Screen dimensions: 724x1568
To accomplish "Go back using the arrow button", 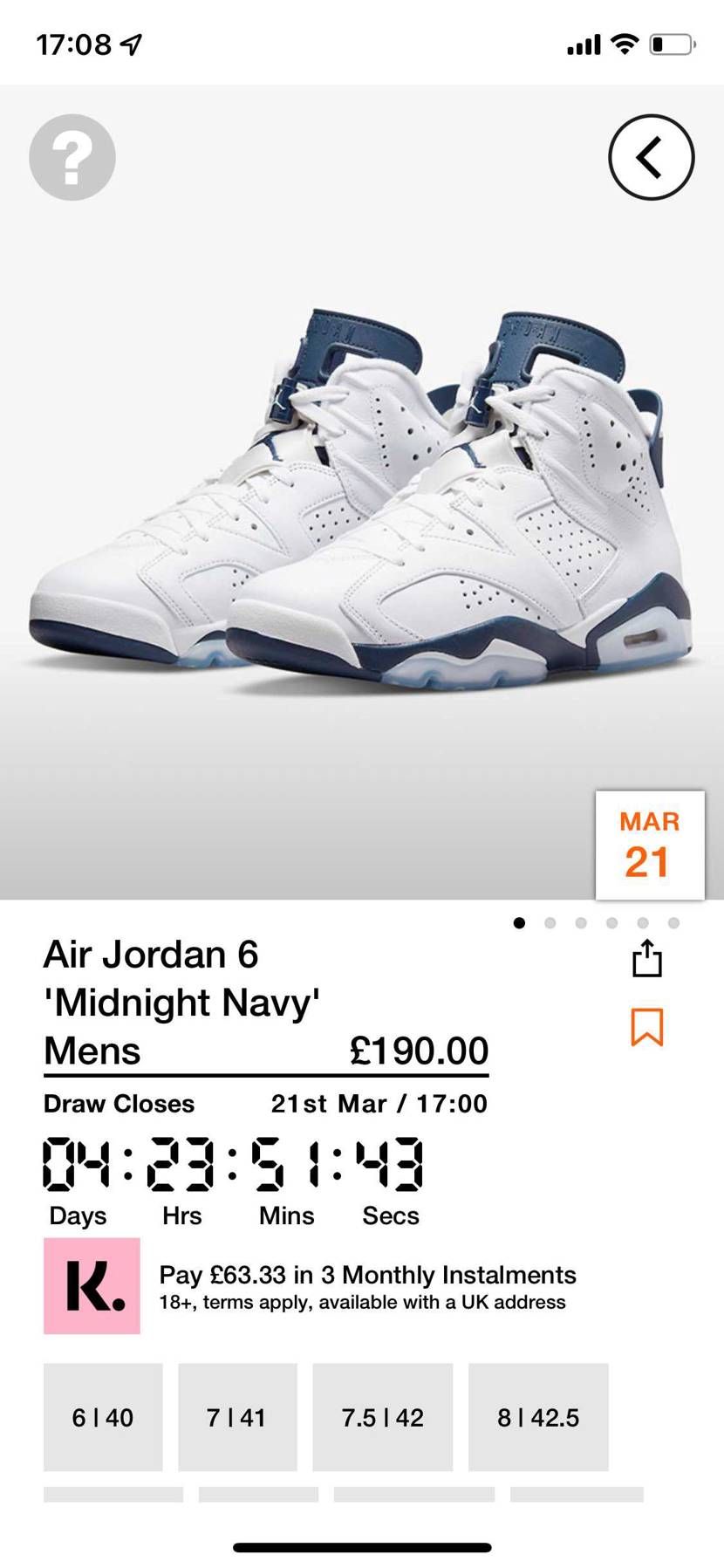I will pos(651,158).
